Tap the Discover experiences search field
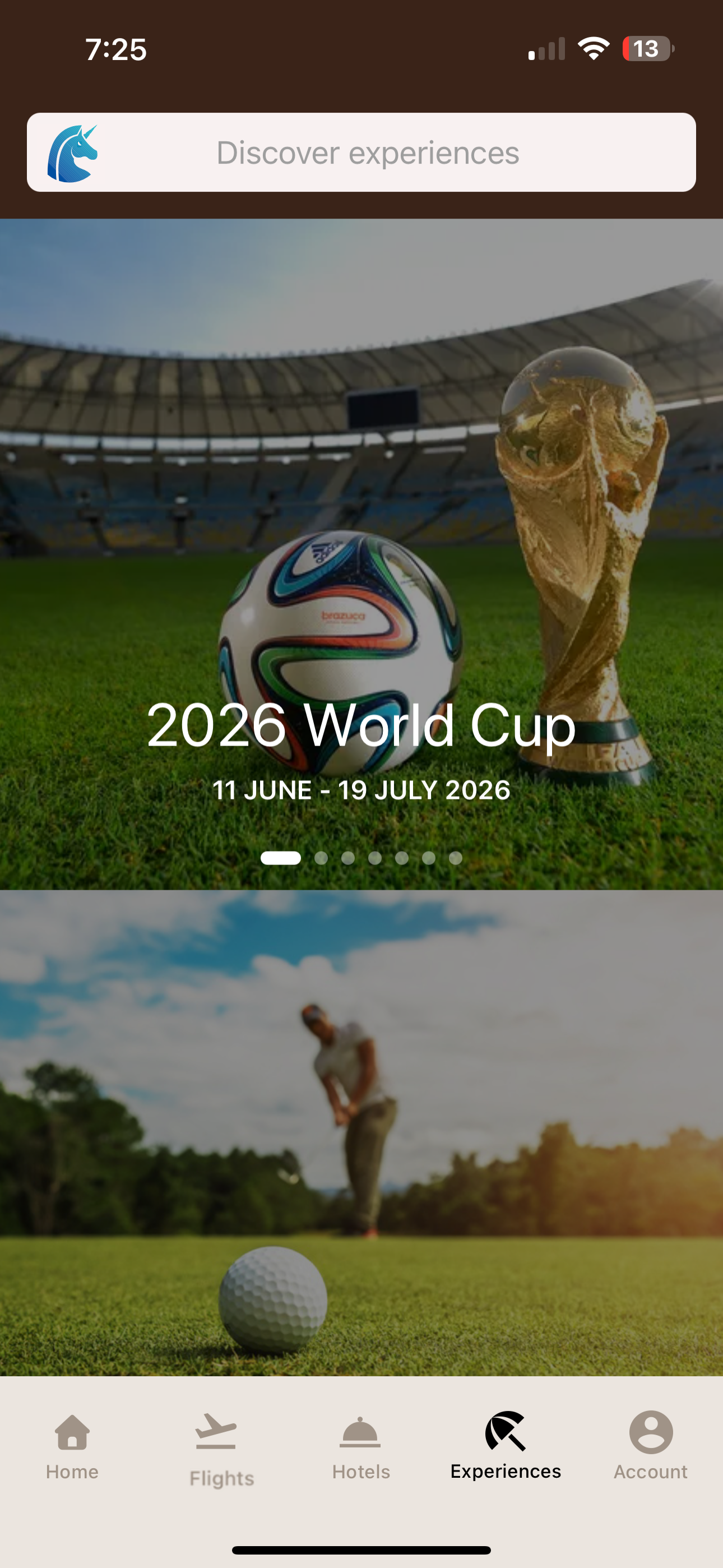 (x=368, y=154)
